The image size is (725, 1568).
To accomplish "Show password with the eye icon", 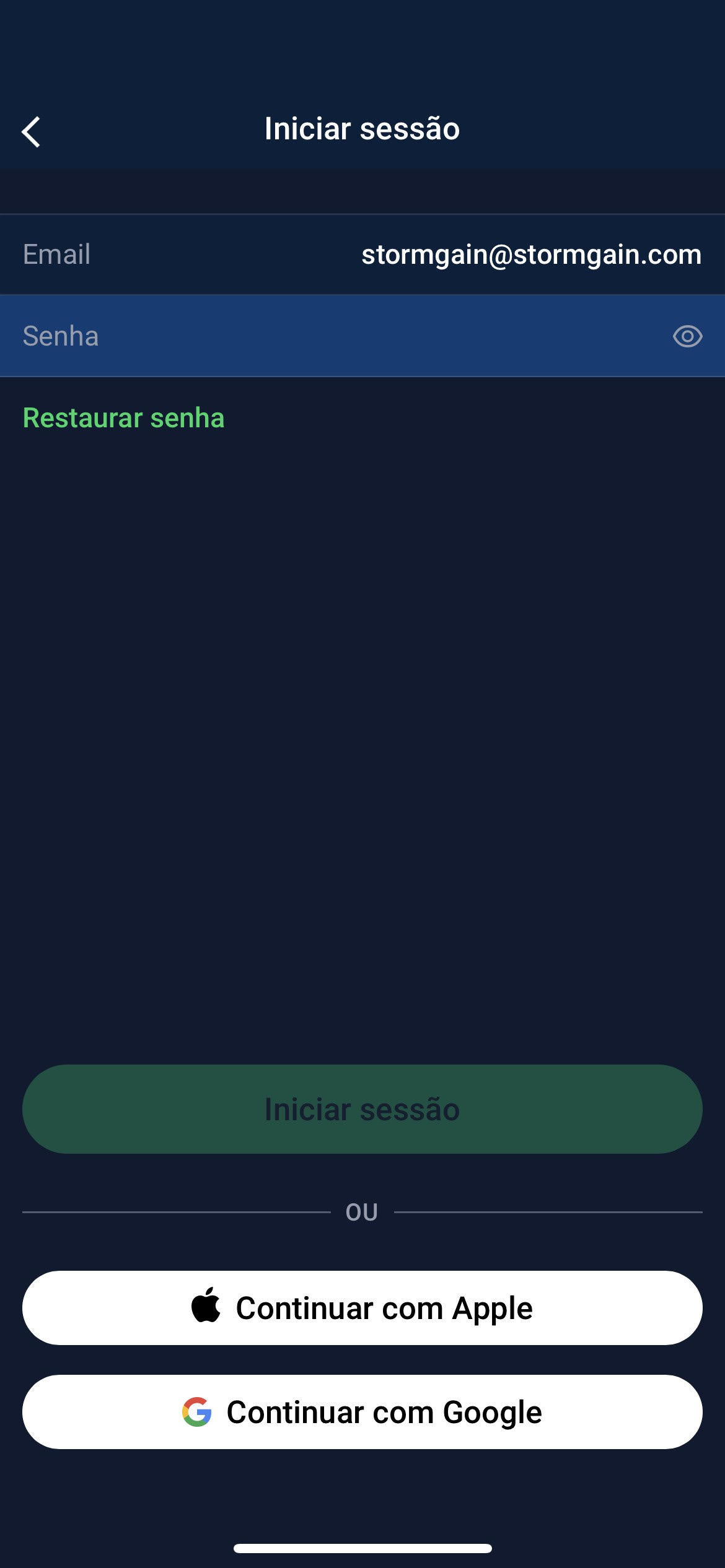I will point(687,336).
